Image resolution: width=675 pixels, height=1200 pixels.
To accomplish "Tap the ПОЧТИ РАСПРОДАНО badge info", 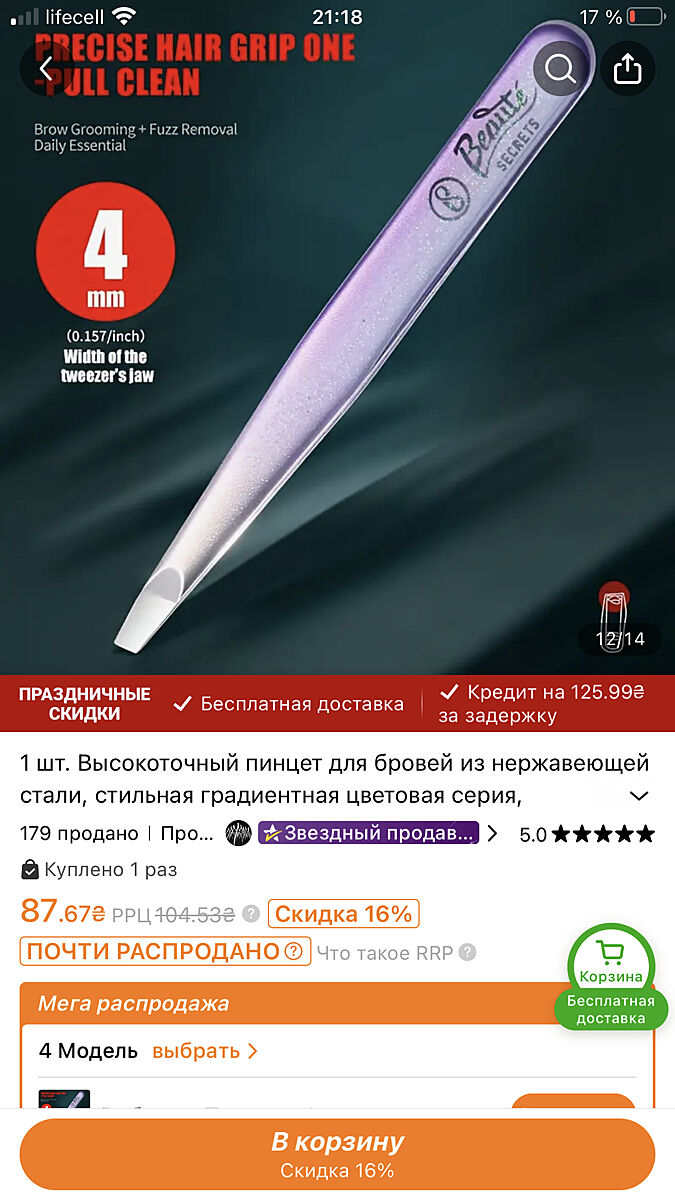I will (x=293, y=951).
